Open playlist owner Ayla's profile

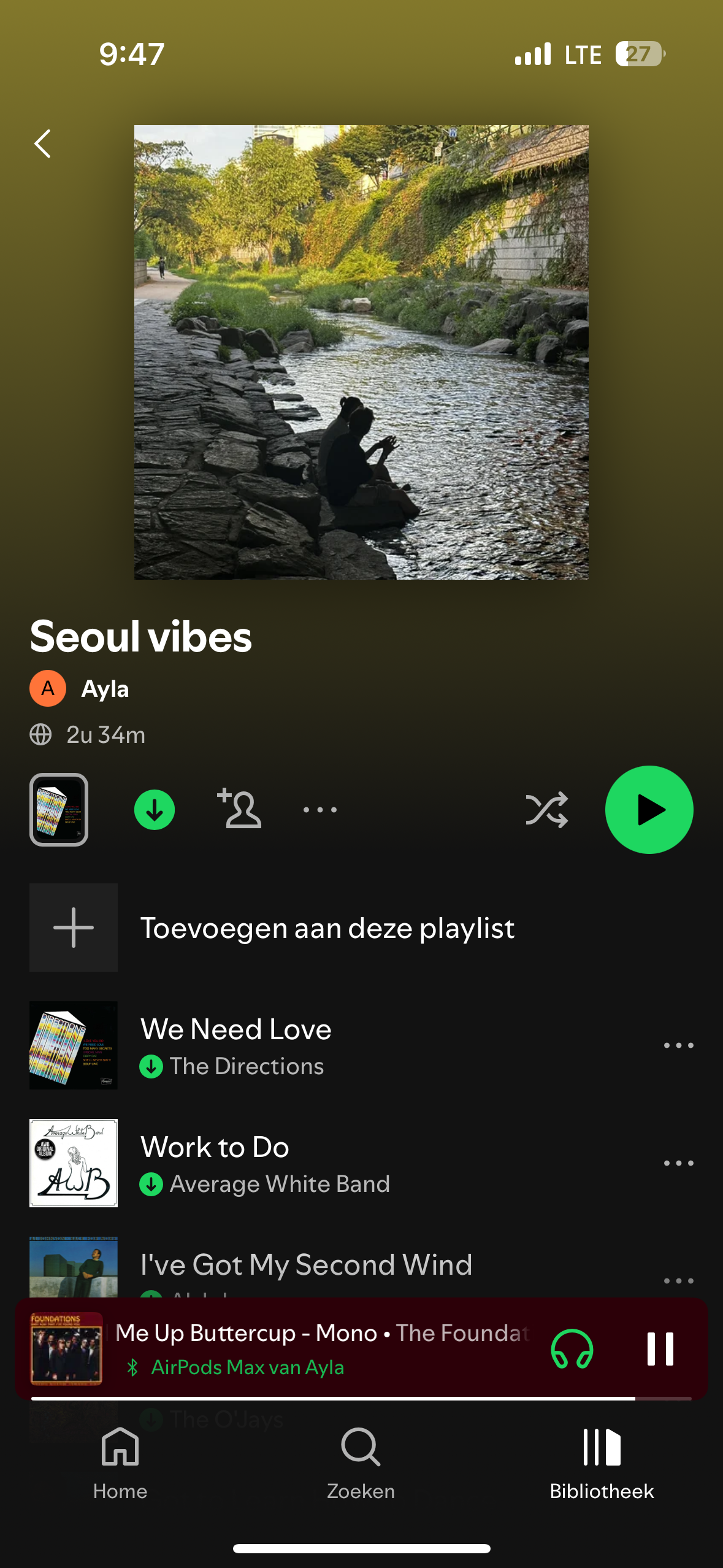pos(104,688)
